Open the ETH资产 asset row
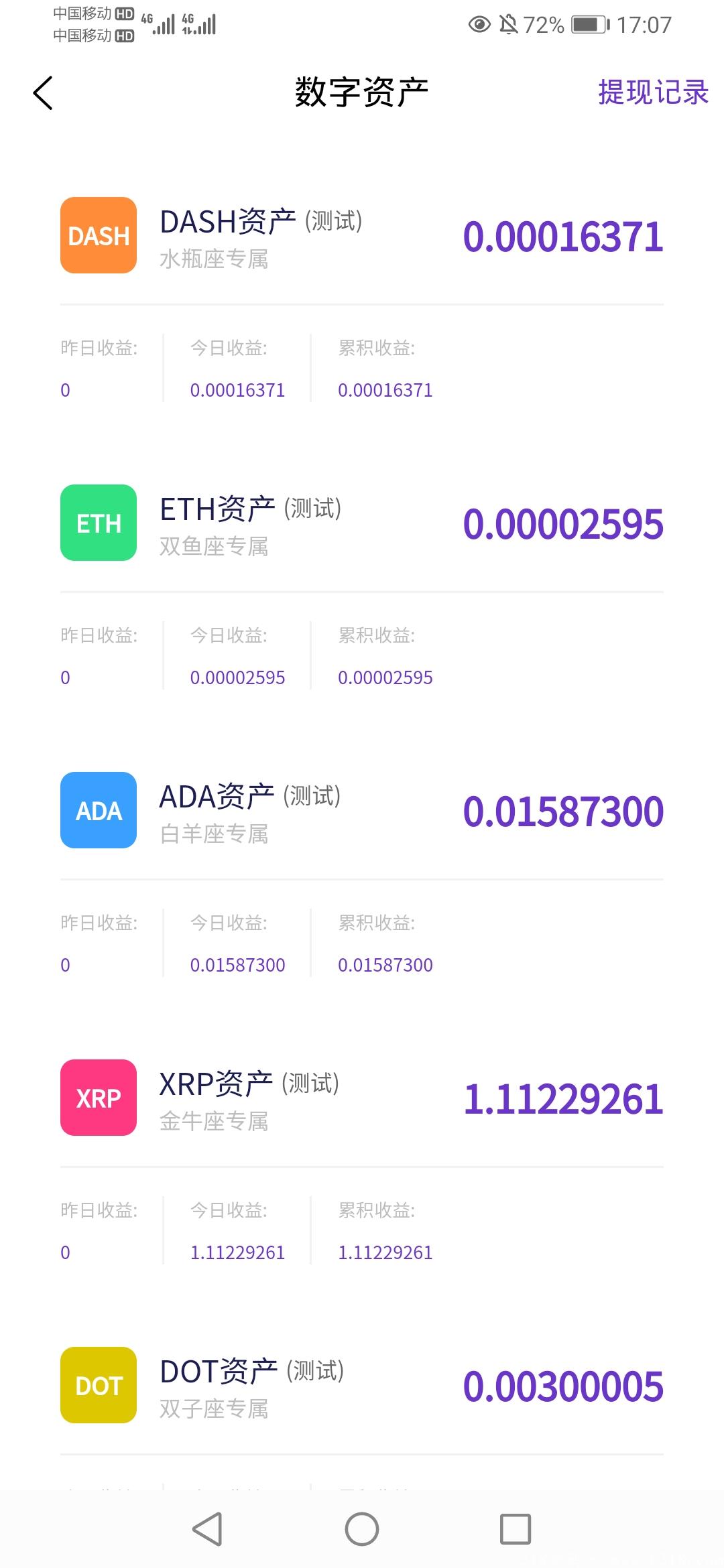 click(362, 523)
